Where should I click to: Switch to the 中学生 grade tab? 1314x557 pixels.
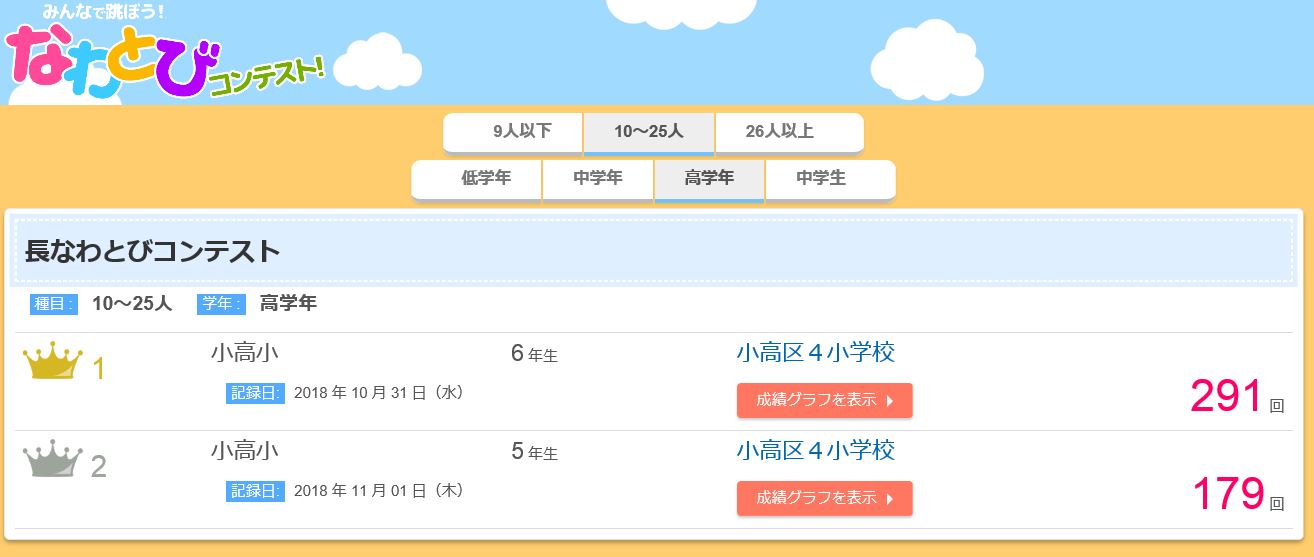(821, 179)
